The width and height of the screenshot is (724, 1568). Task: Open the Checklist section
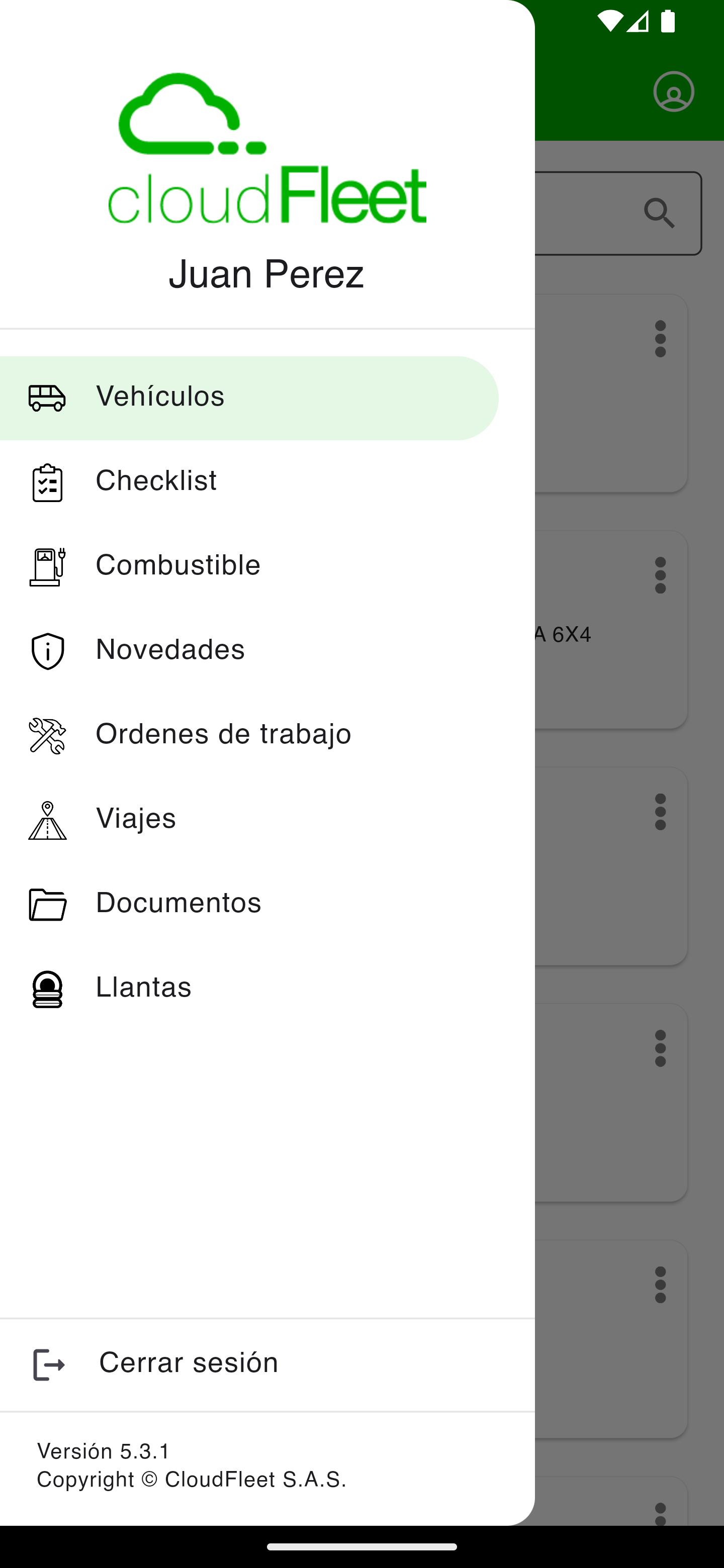tap(249, 482)
